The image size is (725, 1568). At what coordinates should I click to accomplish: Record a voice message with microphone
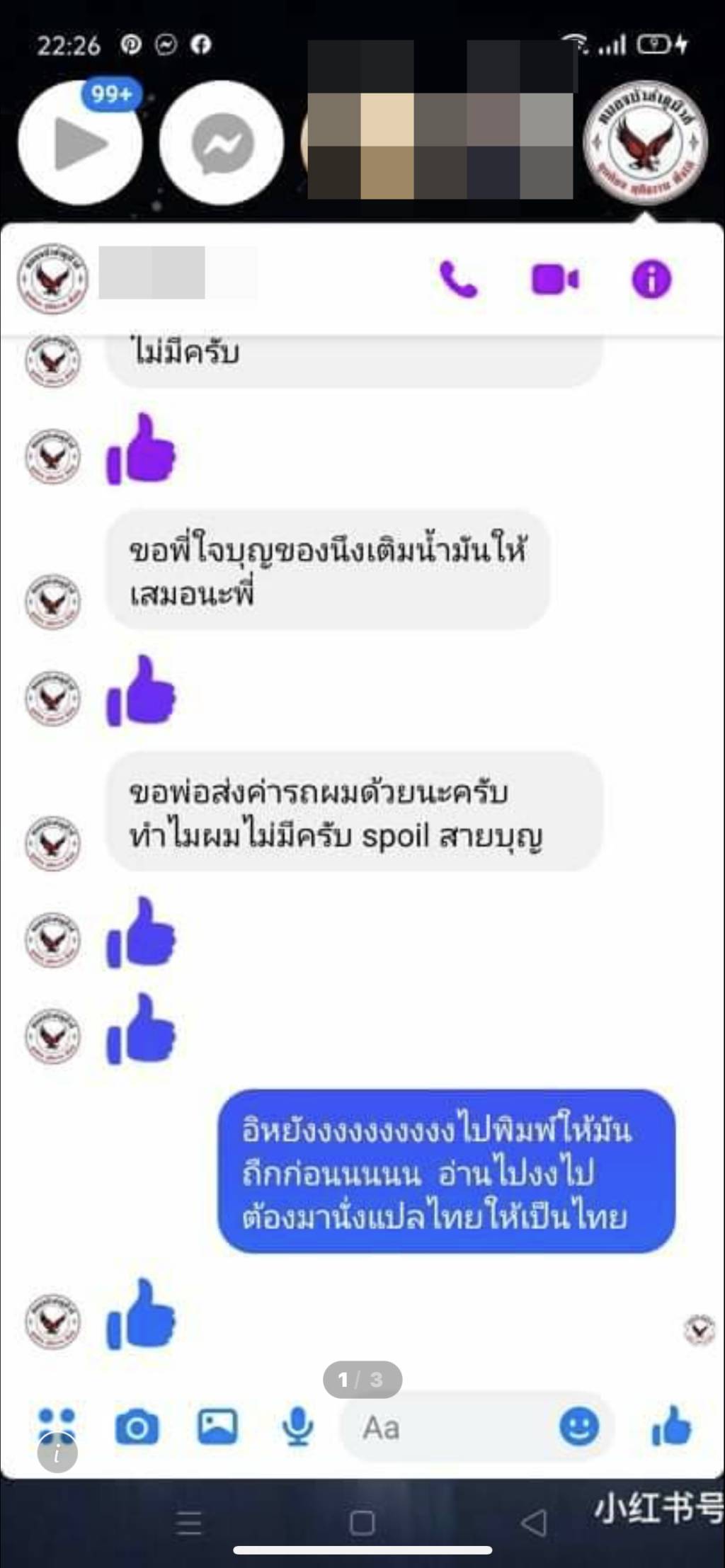coord(298,1427)
